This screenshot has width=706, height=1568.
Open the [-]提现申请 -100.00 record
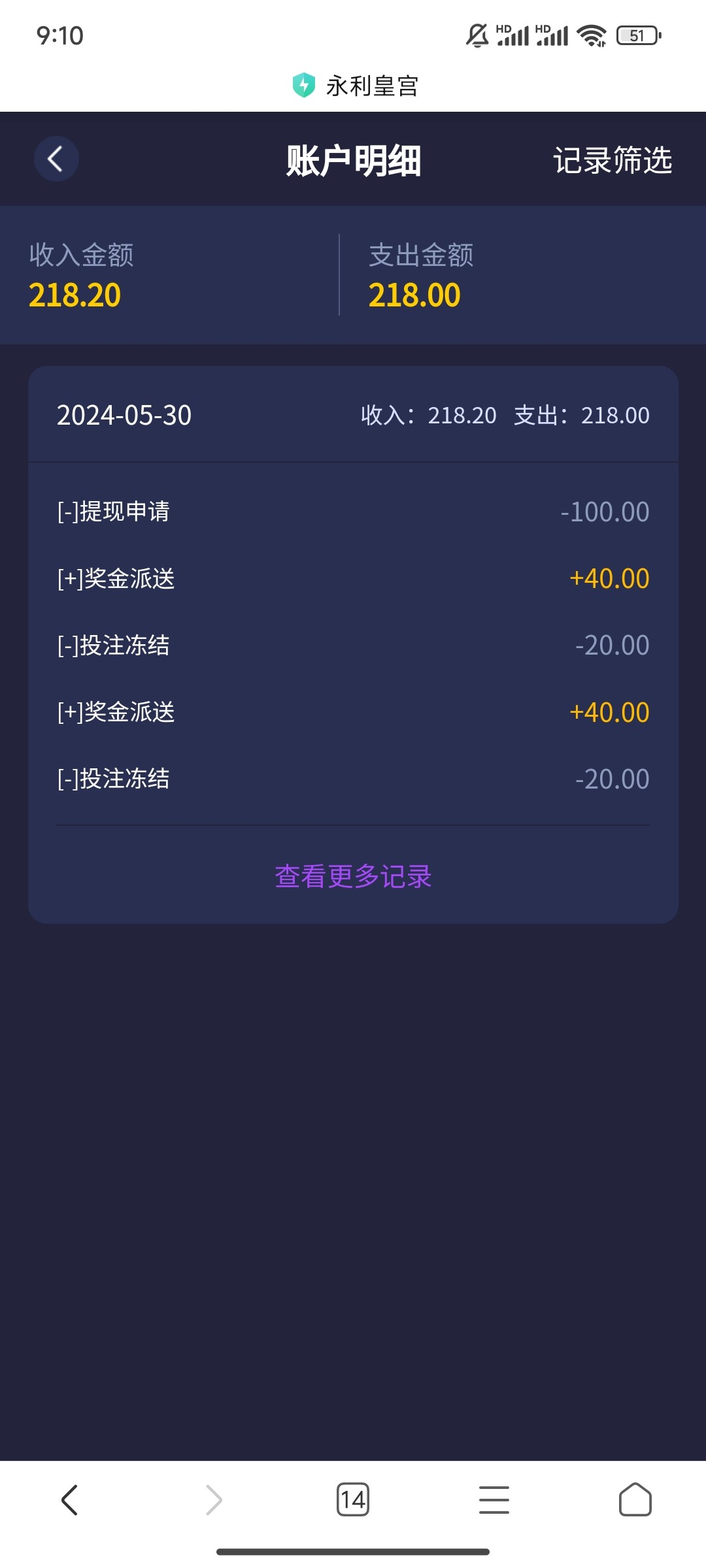[x=353, y=512]
